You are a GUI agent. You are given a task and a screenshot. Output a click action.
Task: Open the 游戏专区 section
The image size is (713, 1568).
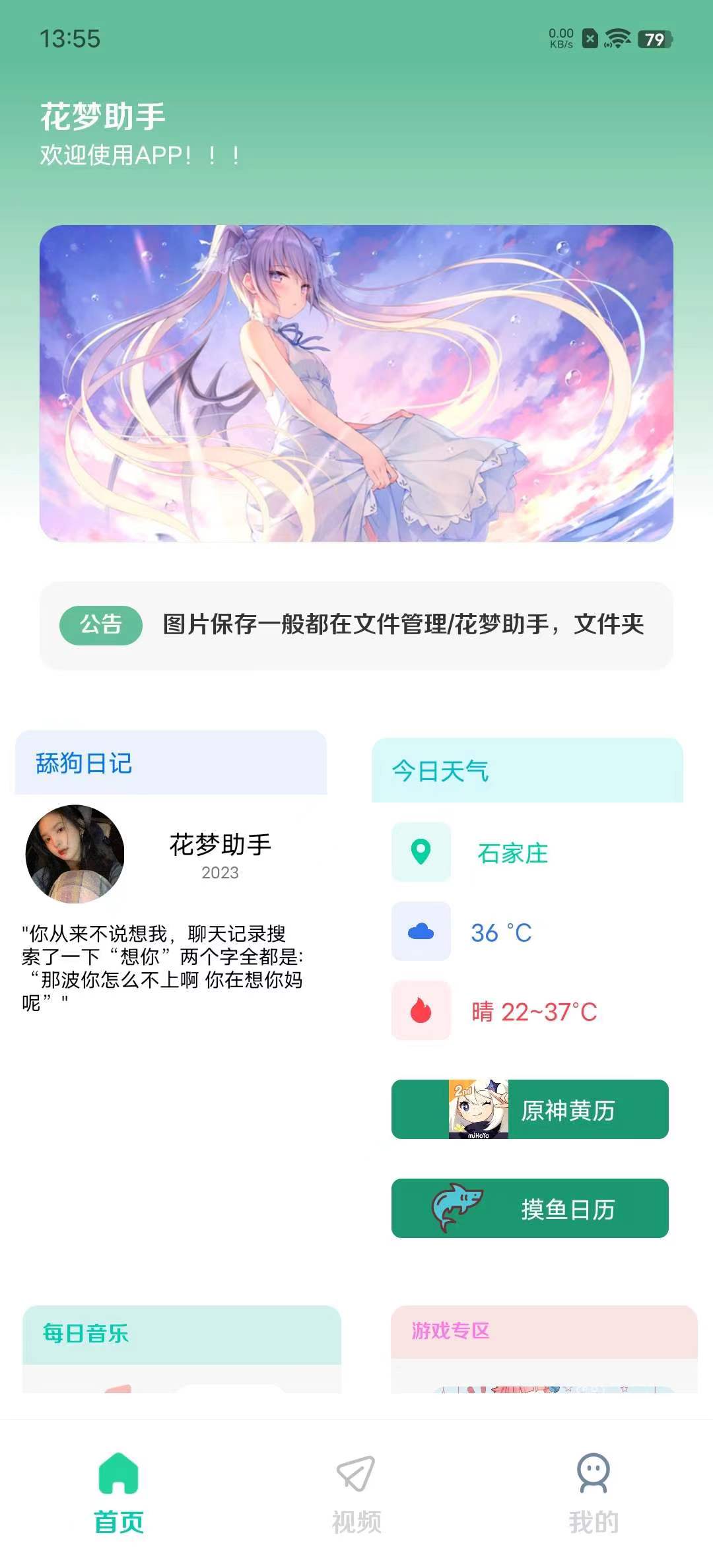543,1331
